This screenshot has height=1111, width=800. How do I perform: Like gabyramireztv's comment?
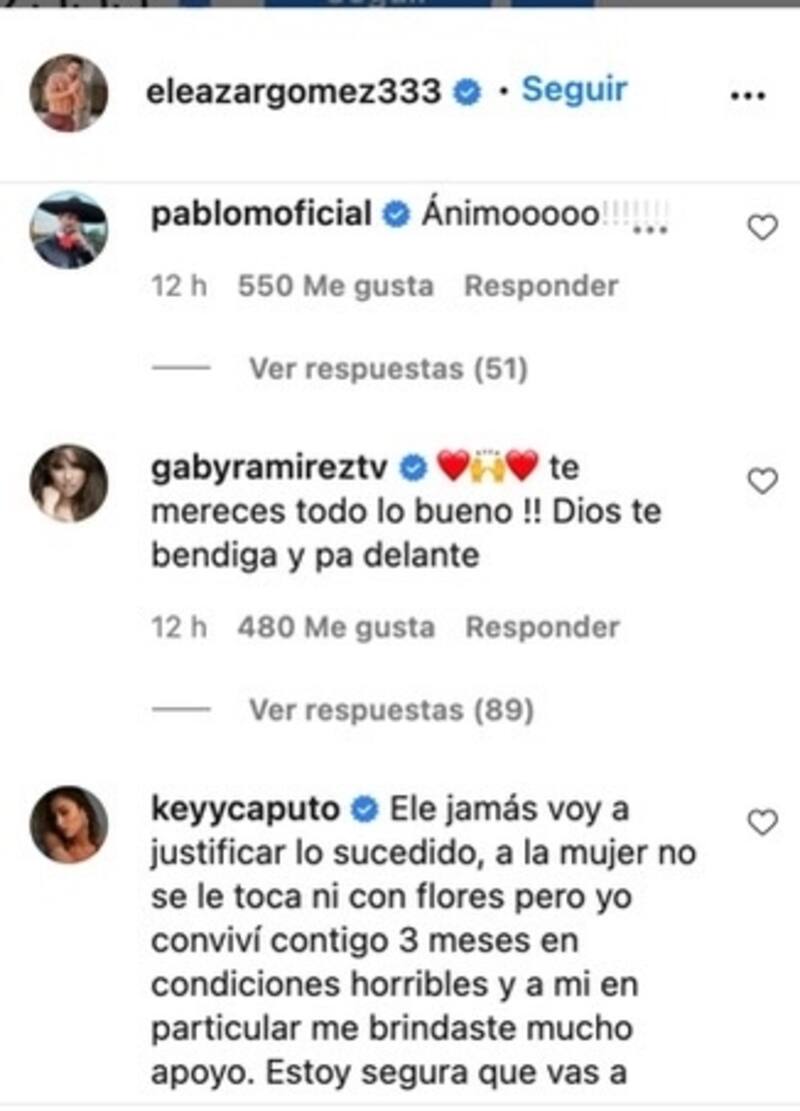tap(763, 481)
